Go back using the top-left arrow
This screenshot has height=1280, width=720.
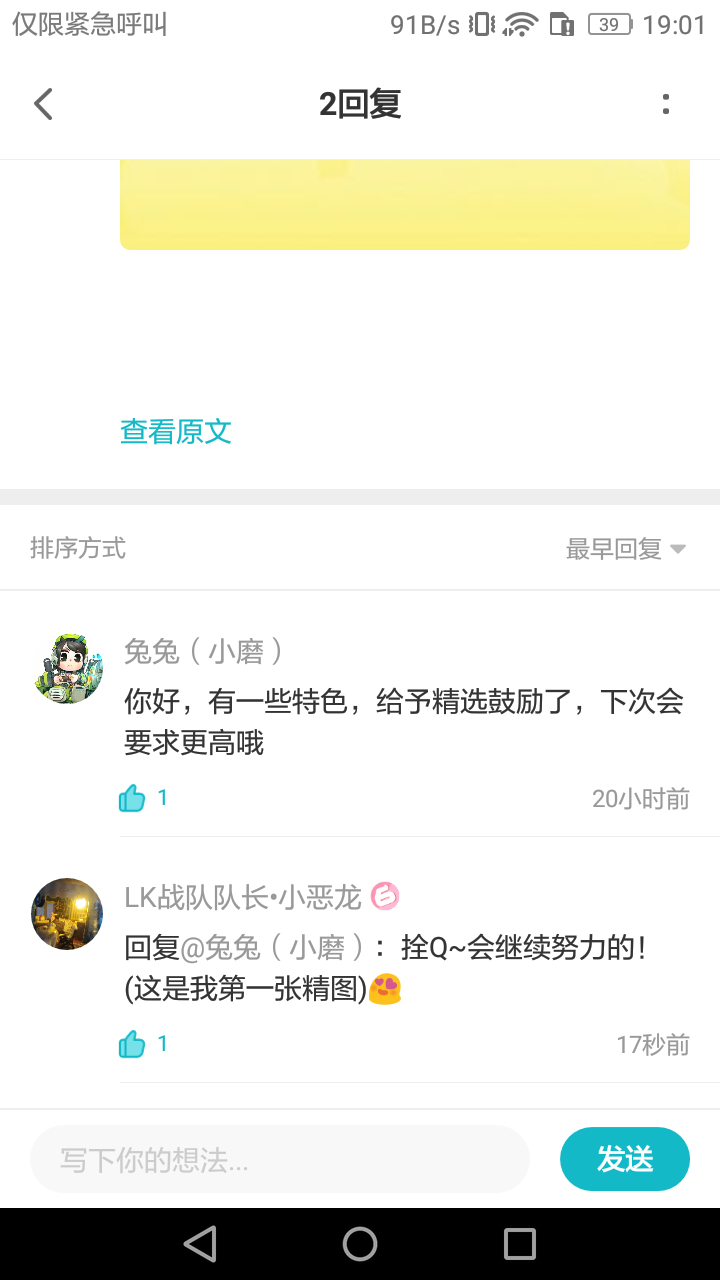[43, 104]
